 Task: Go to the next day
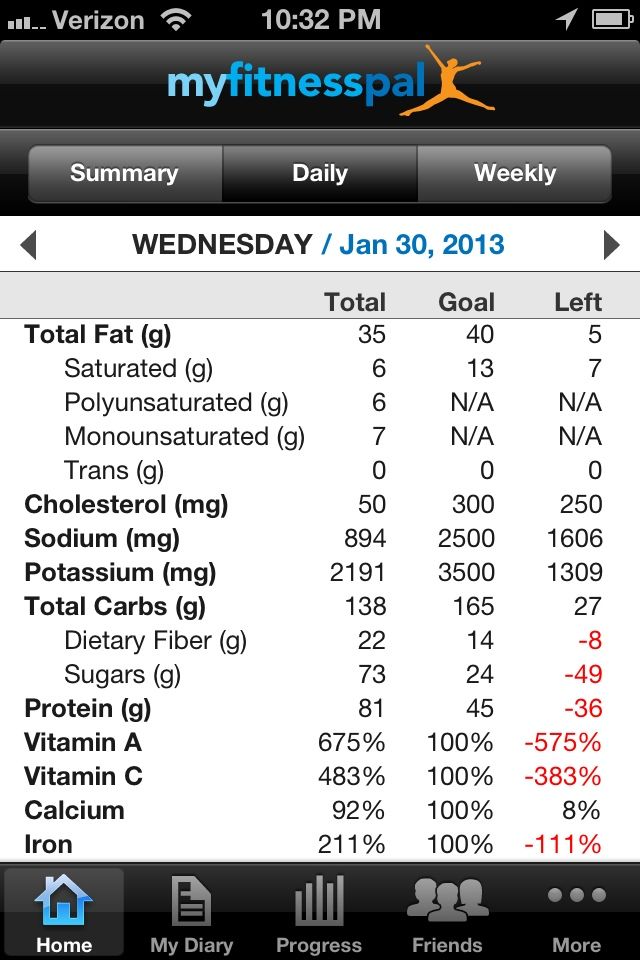click(611, 245)
